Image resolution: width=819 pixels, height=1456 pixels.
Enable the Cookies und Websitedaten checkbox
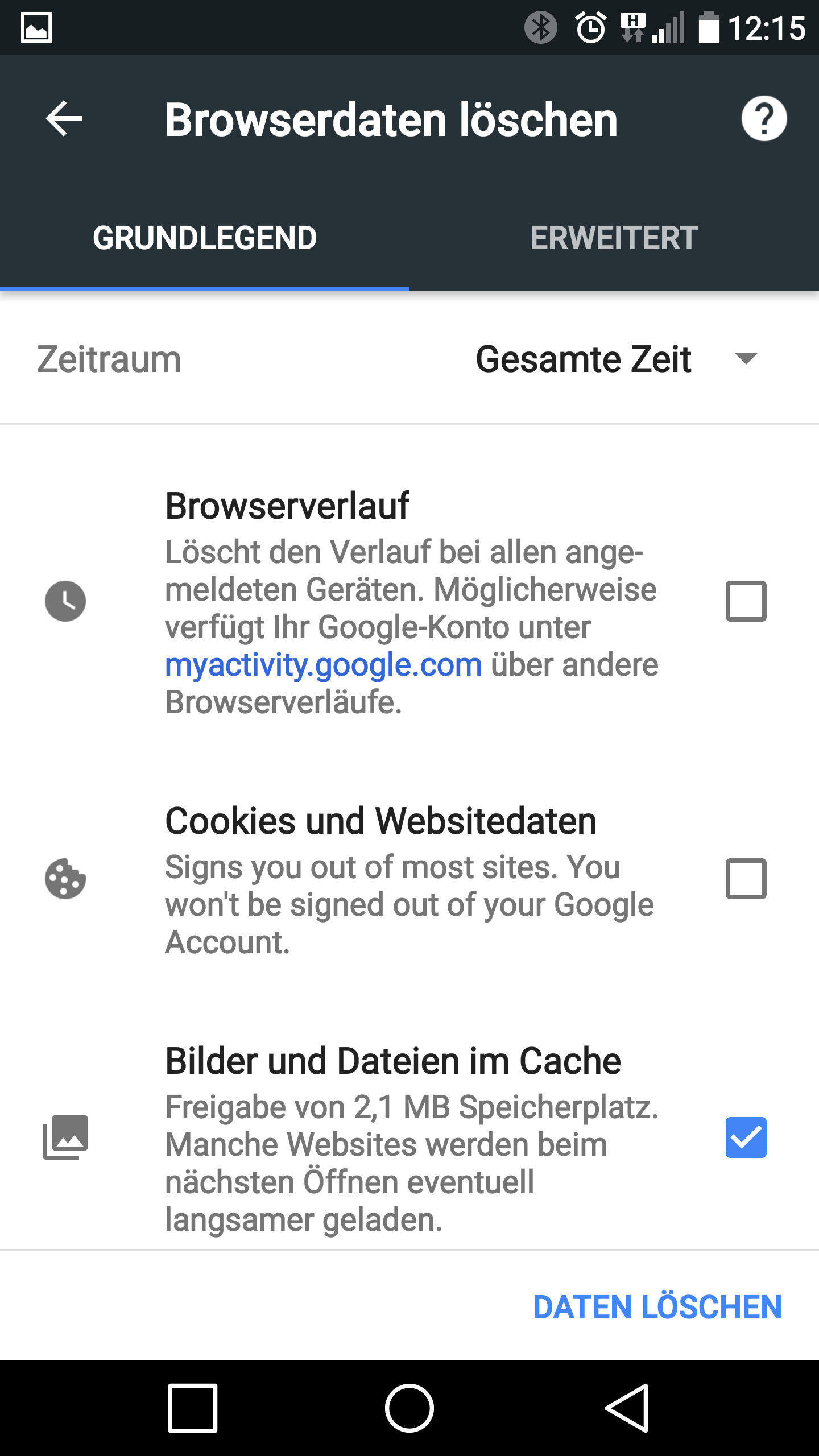tap(746, 879)
